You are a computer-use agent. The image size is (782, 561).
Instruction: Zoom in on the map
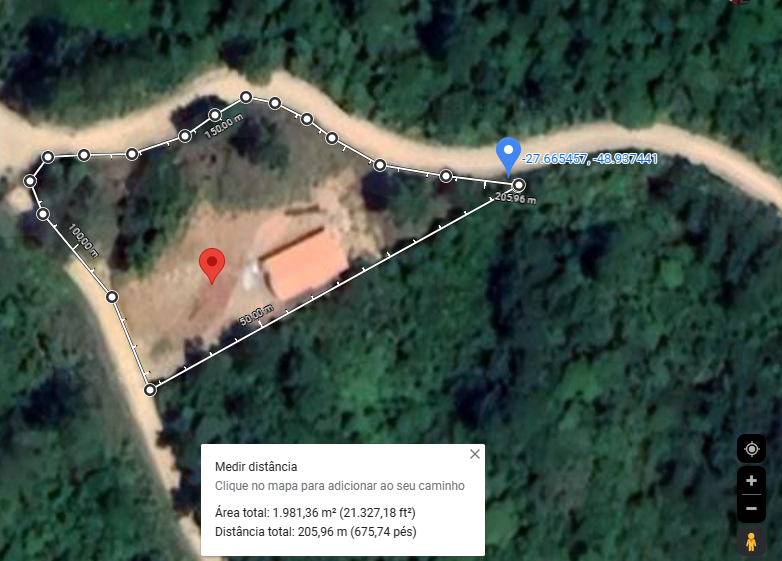(751, 481)
